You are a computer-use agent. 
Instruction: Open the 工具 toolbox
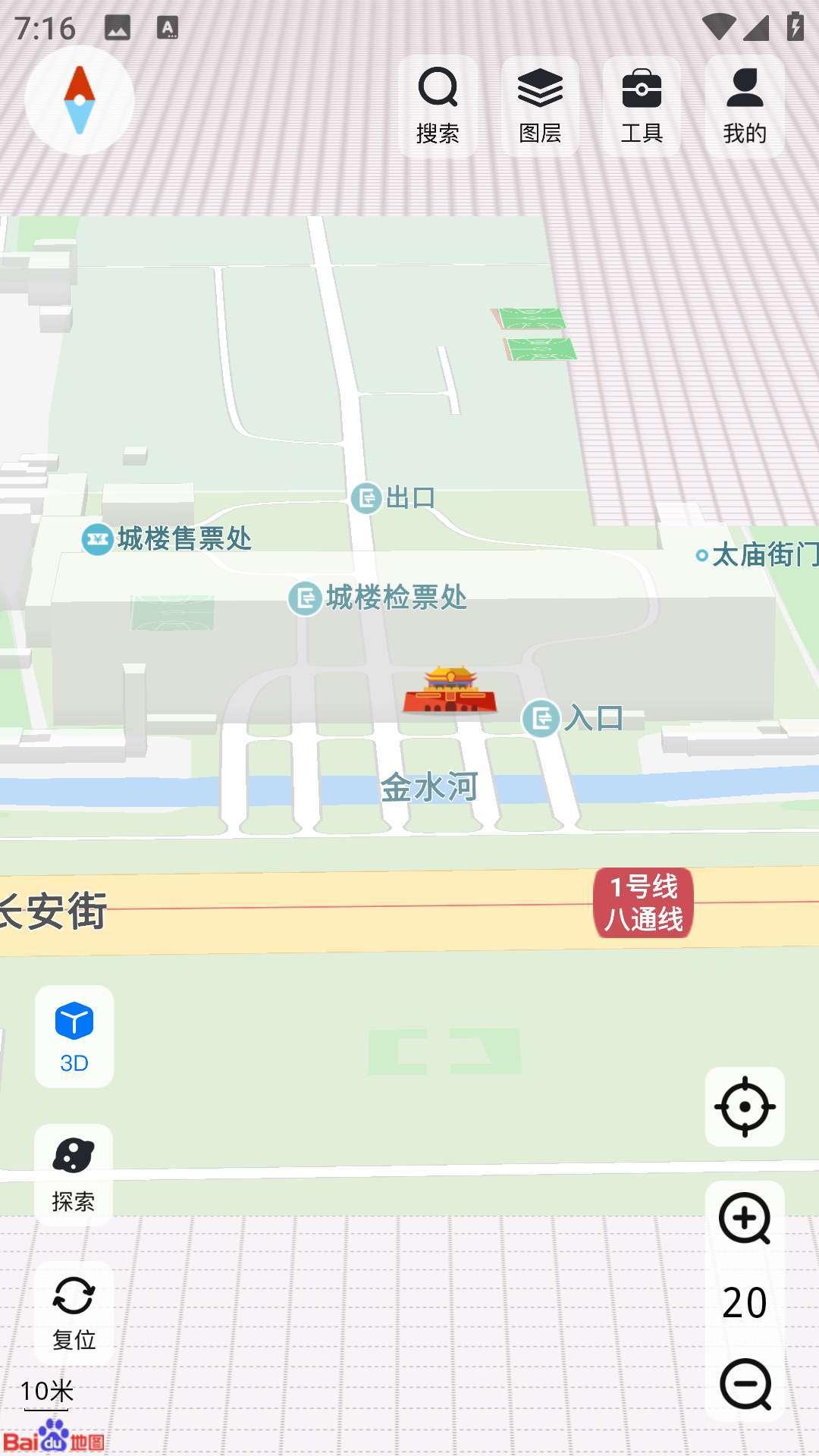[x=642, y=106]
